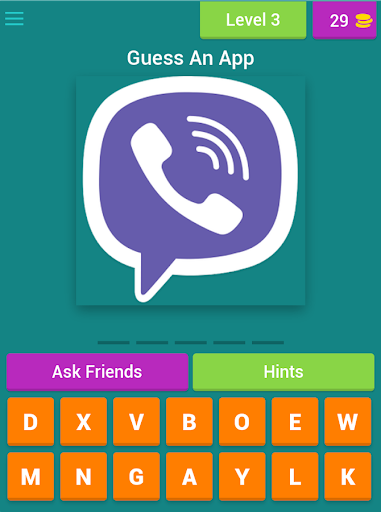Choose letter L tile
This screenshot has width=381, height=512.
[x=295, y=476]
